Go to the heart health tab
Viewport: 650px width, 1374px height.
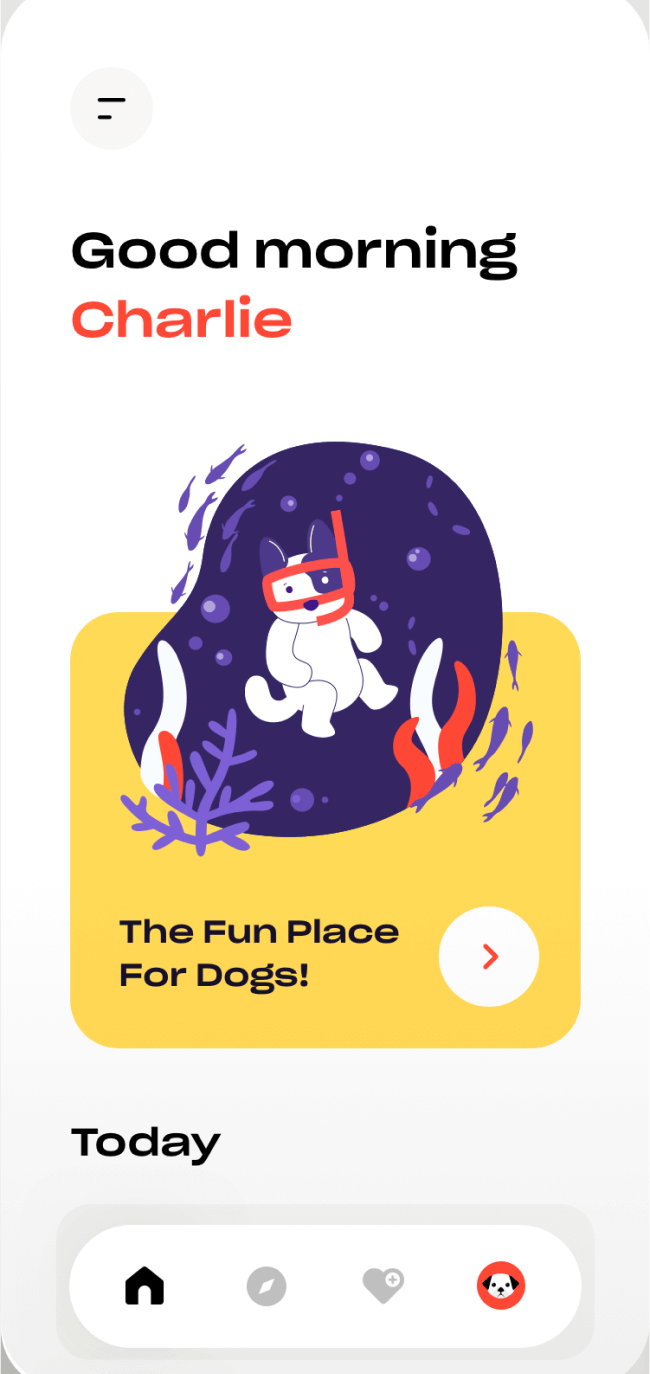click(x=382, y=1285)
